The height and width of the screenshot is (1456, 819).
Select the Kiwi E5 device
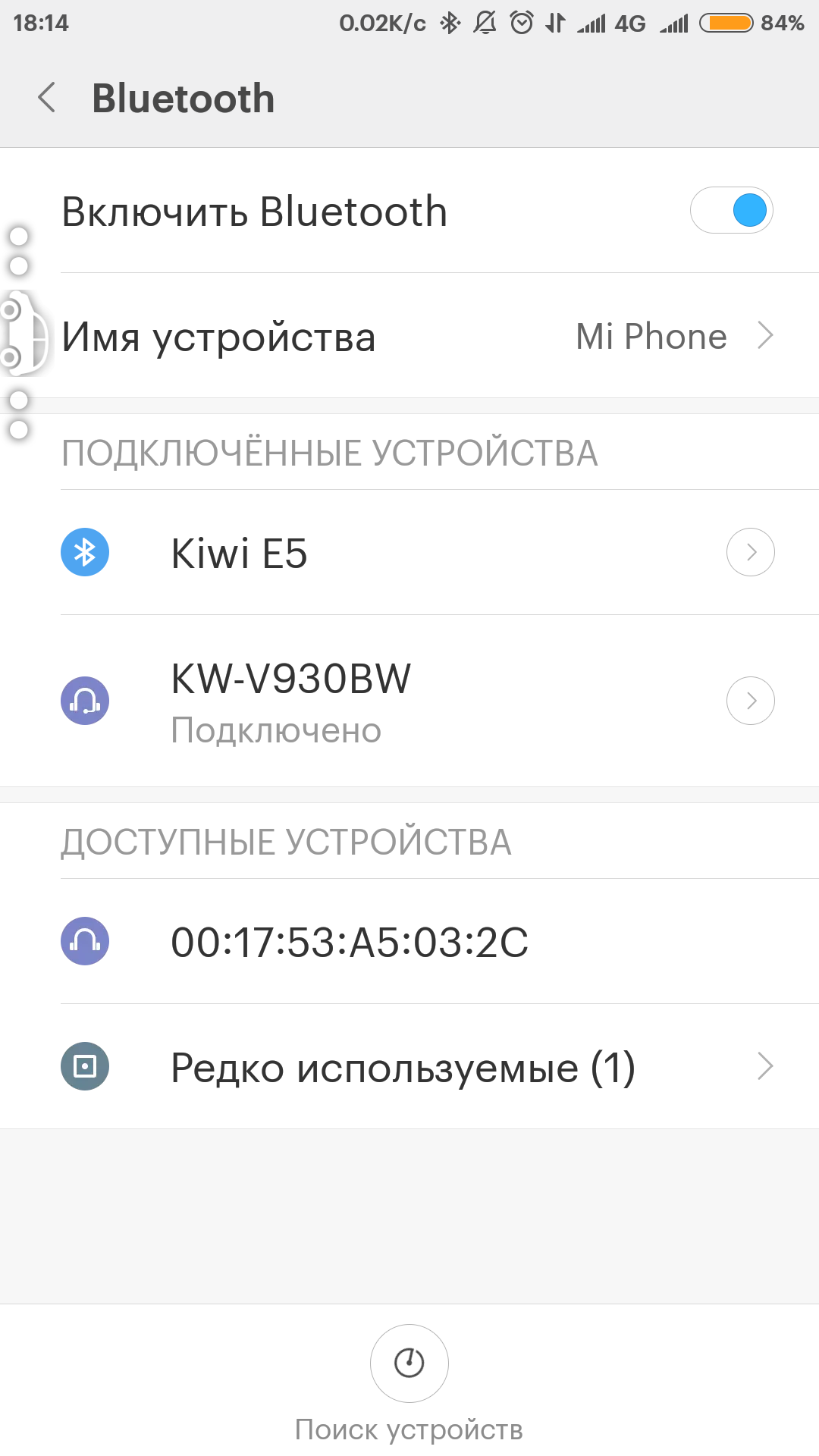pyautogui.click(x=409, y=552)
